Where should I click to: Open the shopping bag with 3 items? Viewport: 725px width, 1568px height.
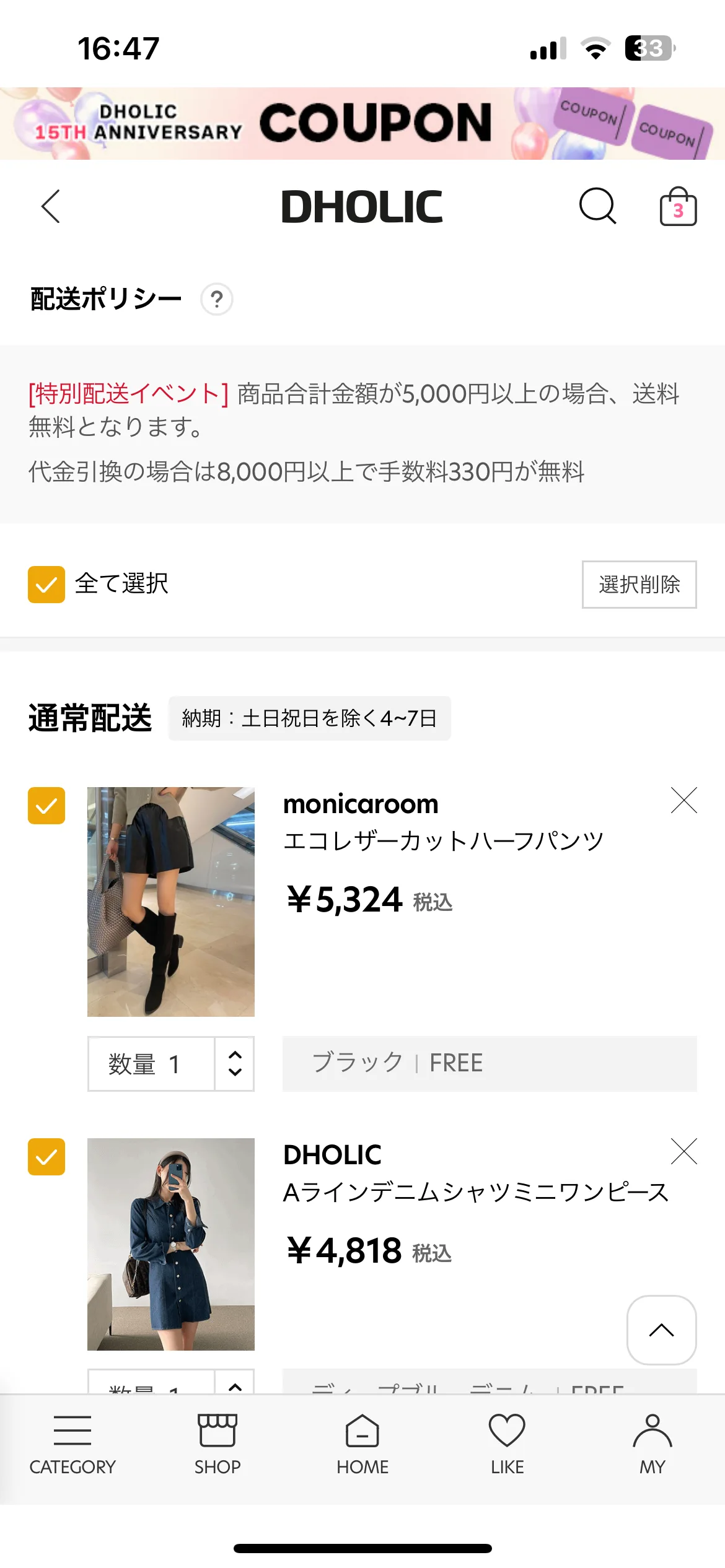(678, 207)
